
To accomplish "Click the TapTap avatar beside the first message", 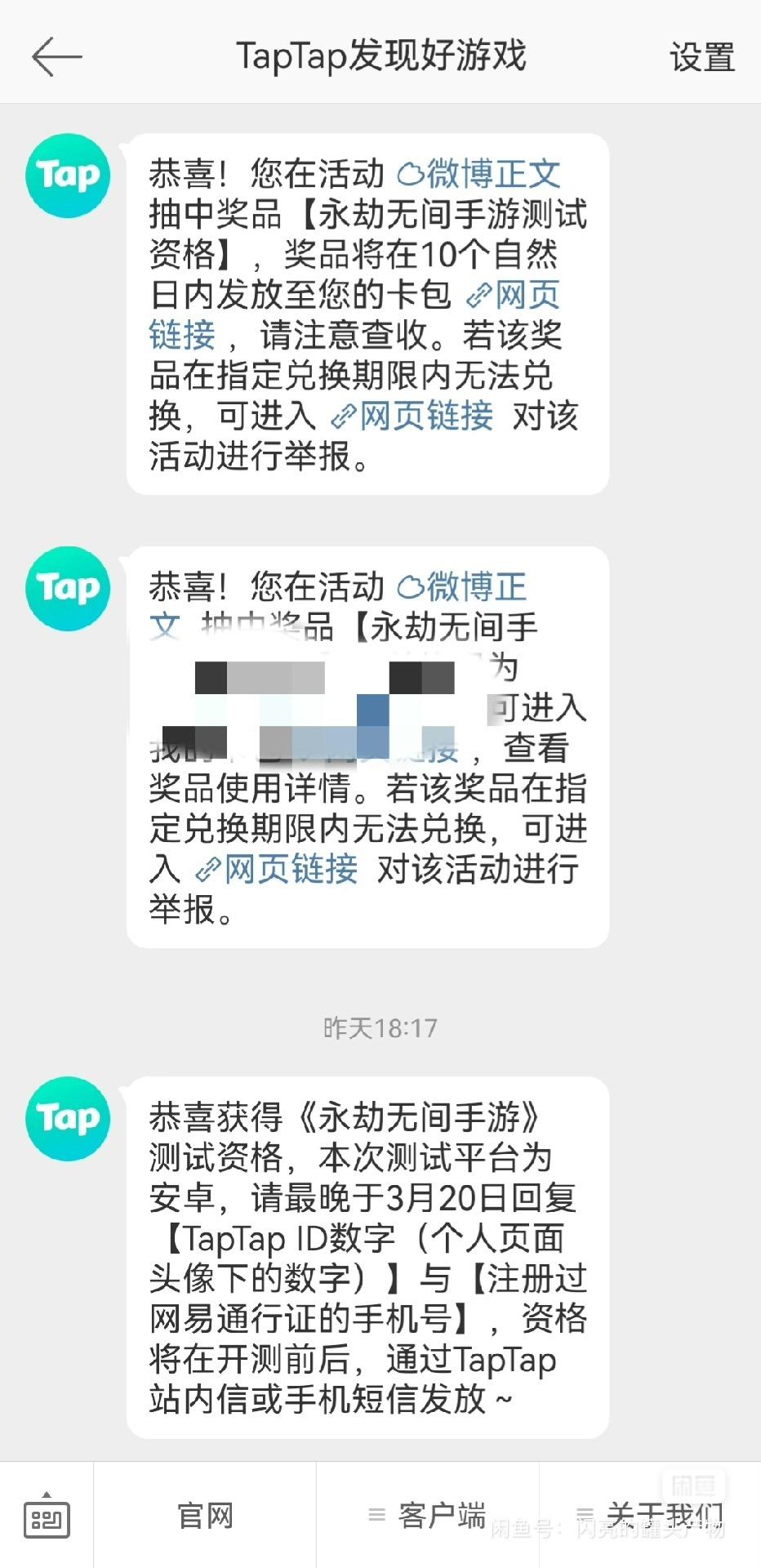I will tap(67, 175).
